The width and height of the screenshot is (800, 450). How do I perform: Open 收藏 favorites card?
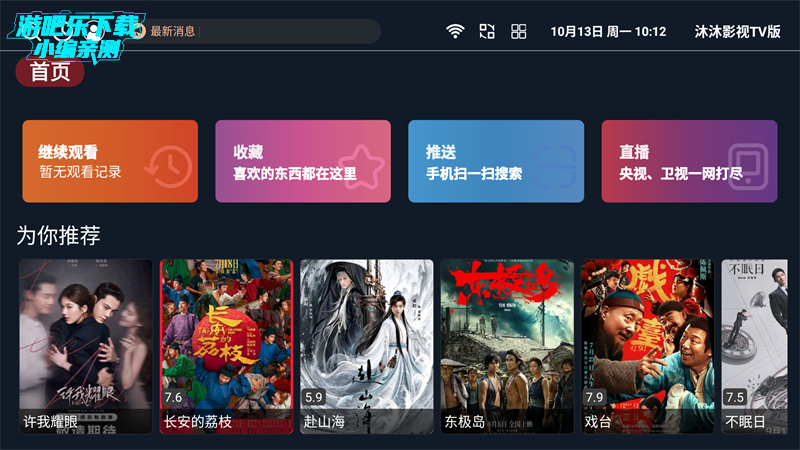[x=303, y=161]
